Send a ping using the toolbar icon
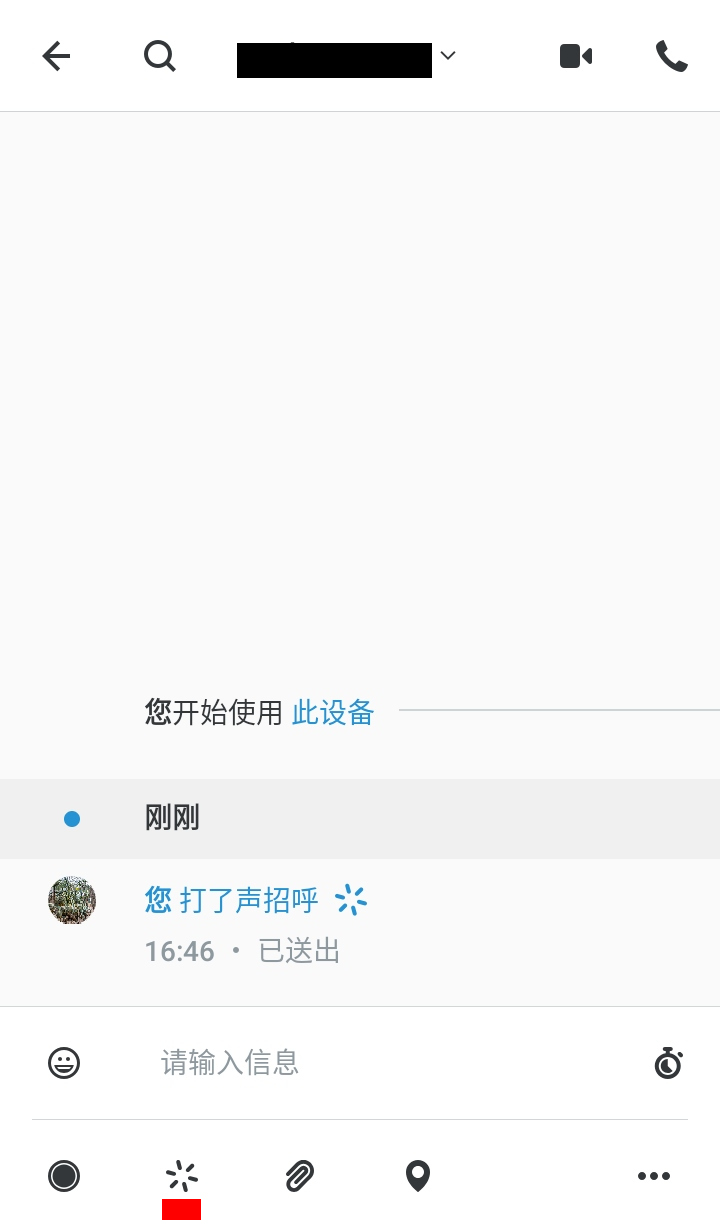Viewport: 720px width, 1232px height. point(182,1176)
